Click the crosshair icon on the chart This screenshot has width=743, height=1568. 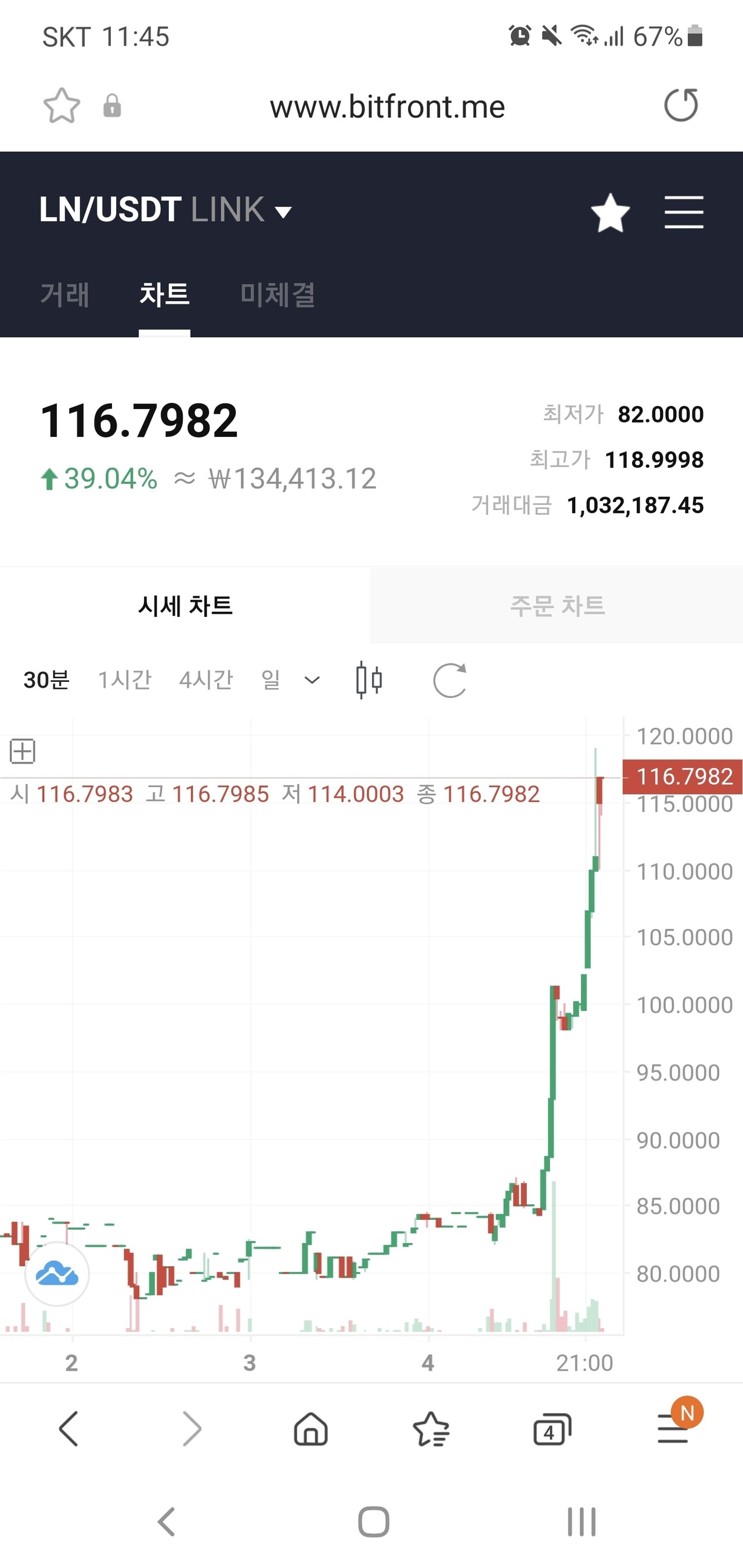(23, 752)
